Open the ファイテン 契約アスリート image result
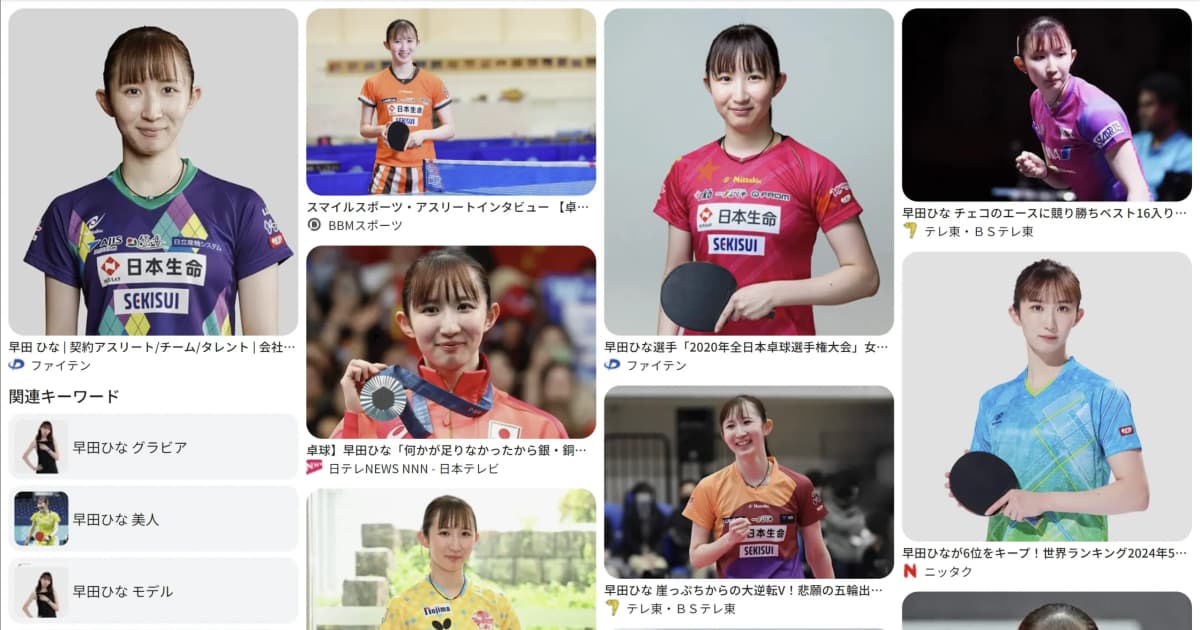Image resolution: width=1200 pixels, height=630 pixels. click(153, 172)
